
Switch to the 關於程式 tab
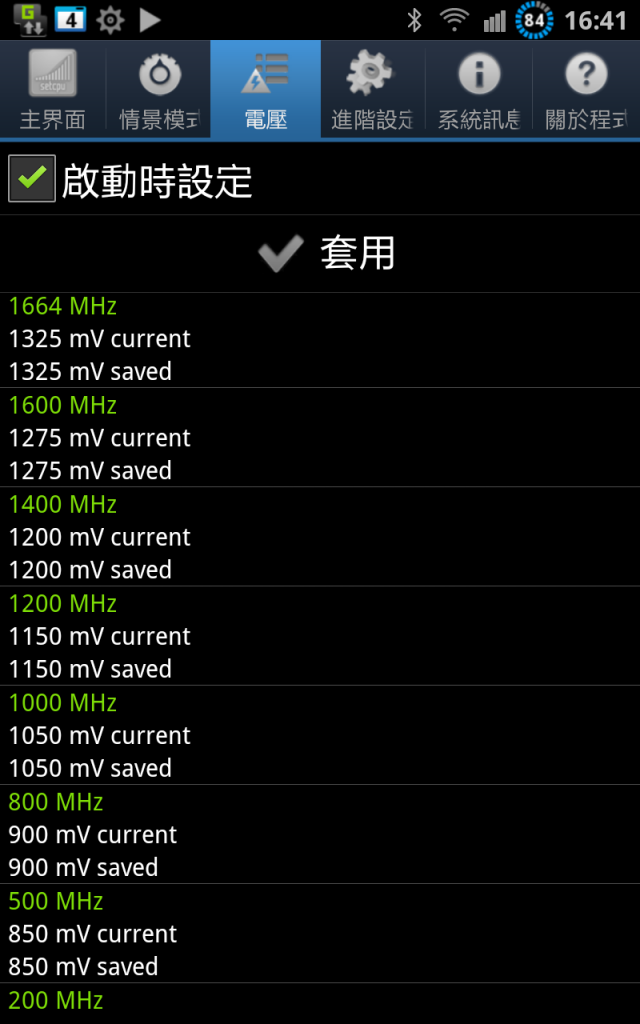[x=586, y=91]
